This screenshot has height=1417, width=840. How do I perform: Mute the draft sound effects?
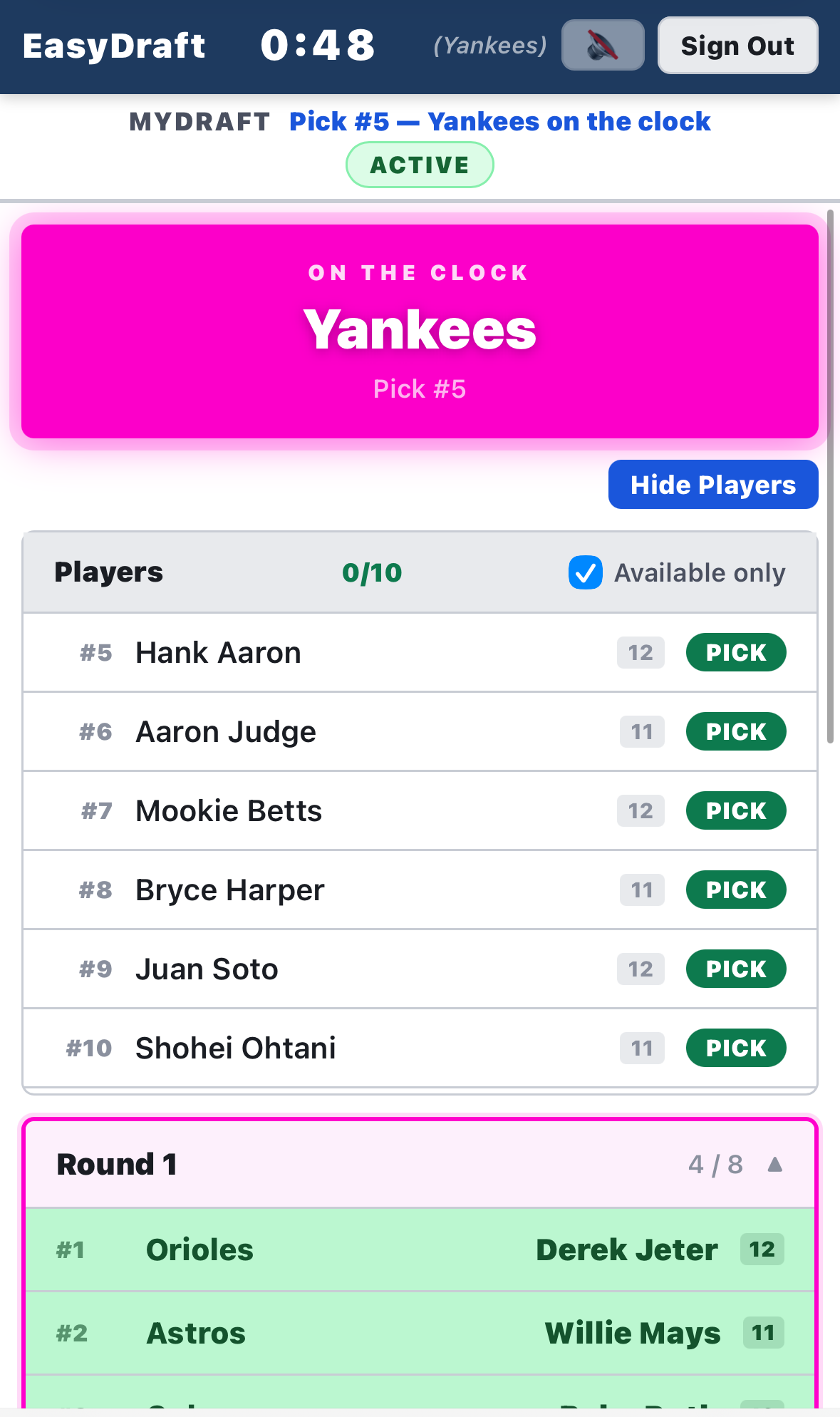pos(602,45)
